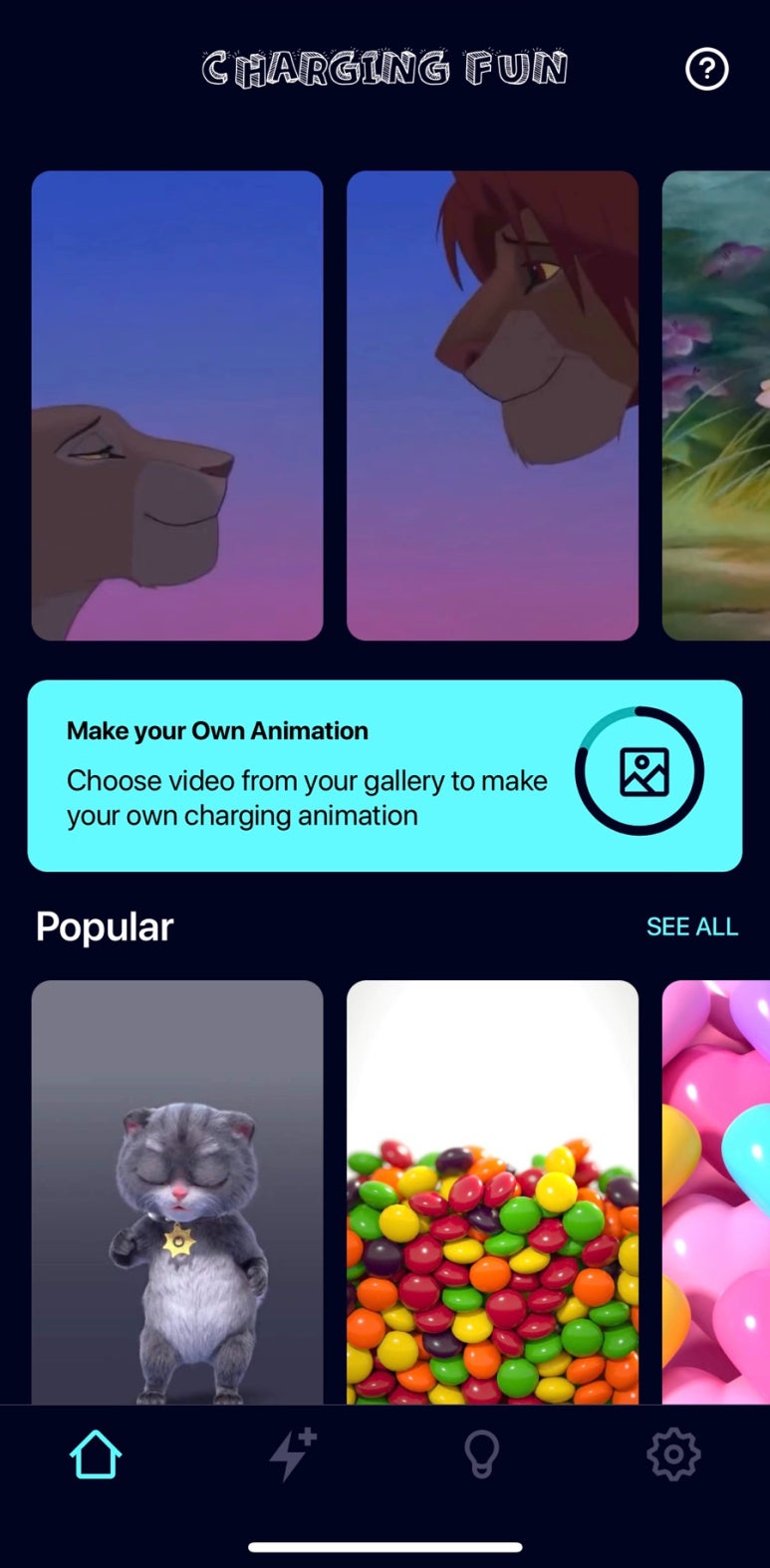The height and width of the screenshot is (1568, 770).
Task: Open Make your Own Animation card
Action: tap(385, 776)
